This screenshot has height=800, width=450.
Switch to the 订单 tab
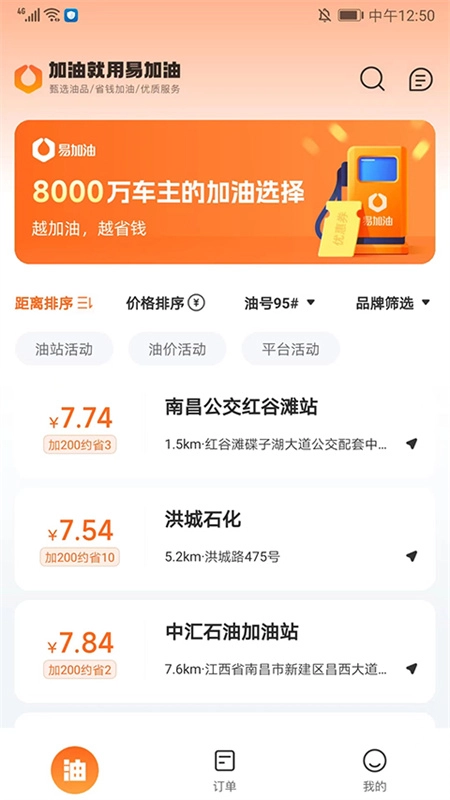coord(224,770)
